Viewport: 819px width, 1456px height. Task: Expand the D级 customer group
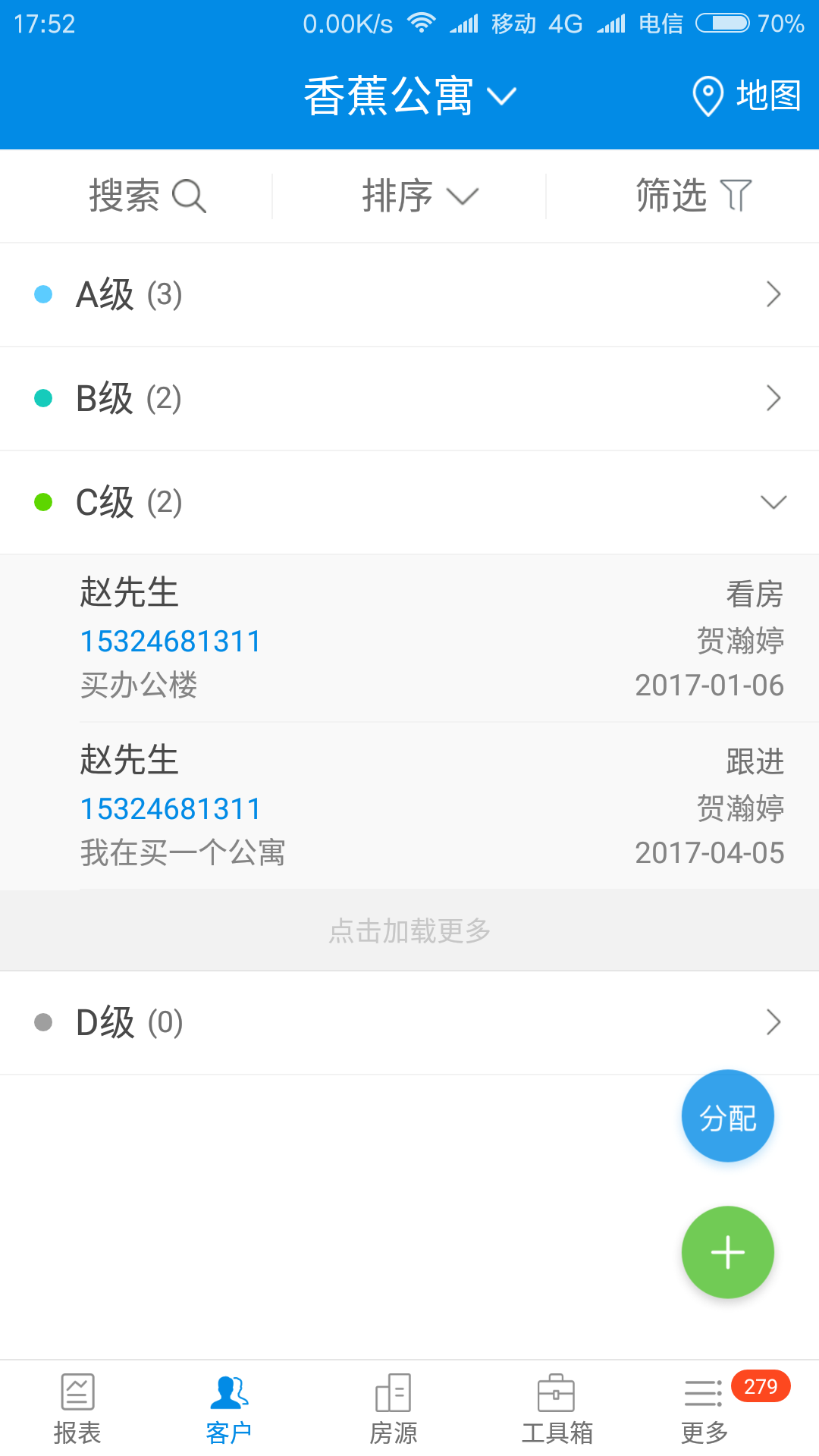pyautogui.click(x=409, y=1022)
